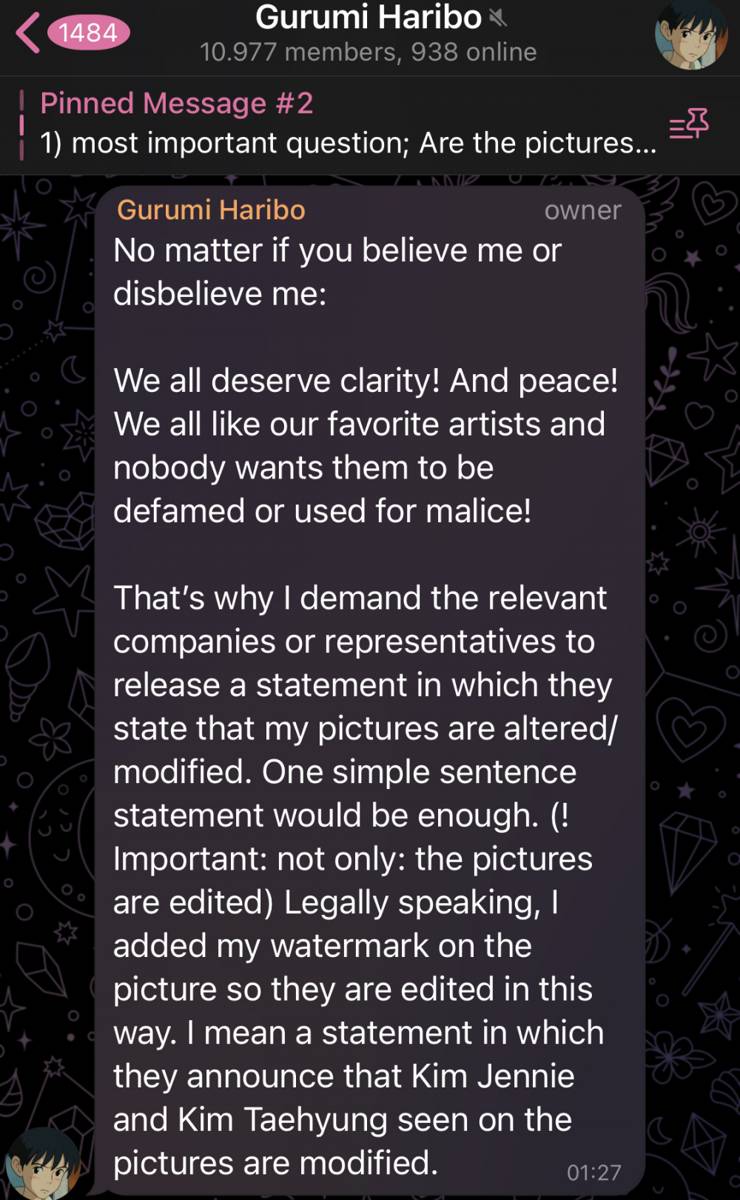
Task: Jump to Pinned Message #2
Action: pyautogui.click(x=340, y=122)
